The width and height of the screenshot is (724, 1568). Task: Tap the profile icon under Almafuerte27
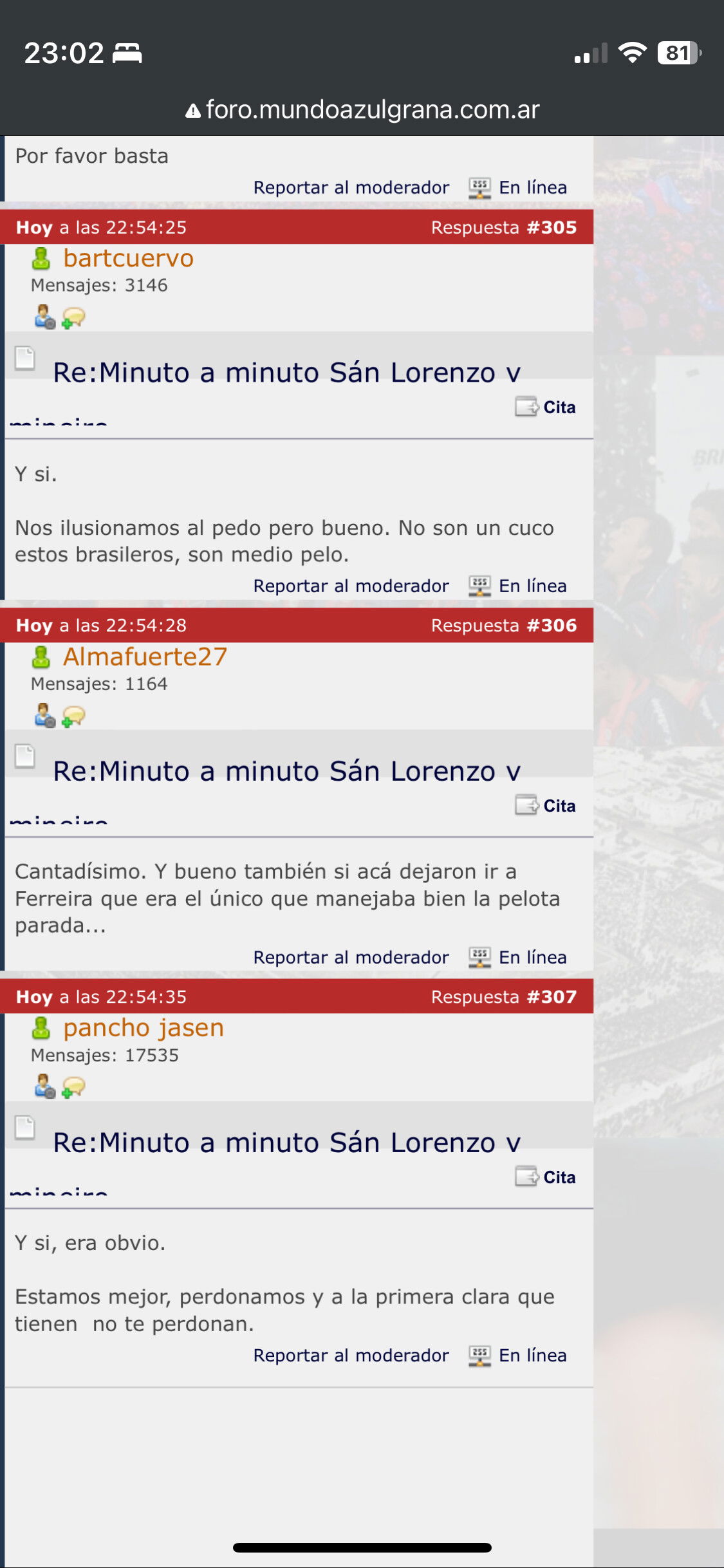[x=44, y=715]
